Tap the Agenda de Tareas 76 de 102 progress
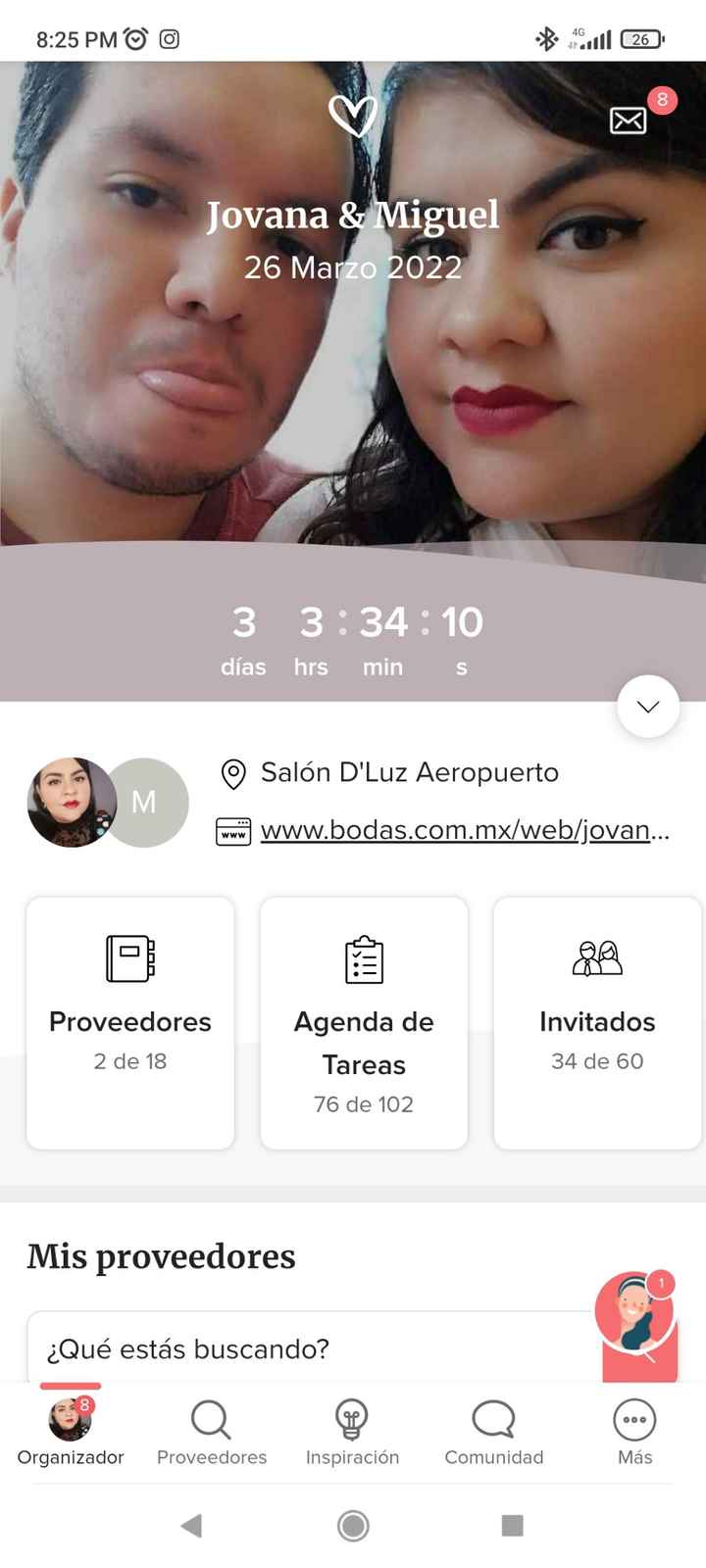 [364, 1104]
